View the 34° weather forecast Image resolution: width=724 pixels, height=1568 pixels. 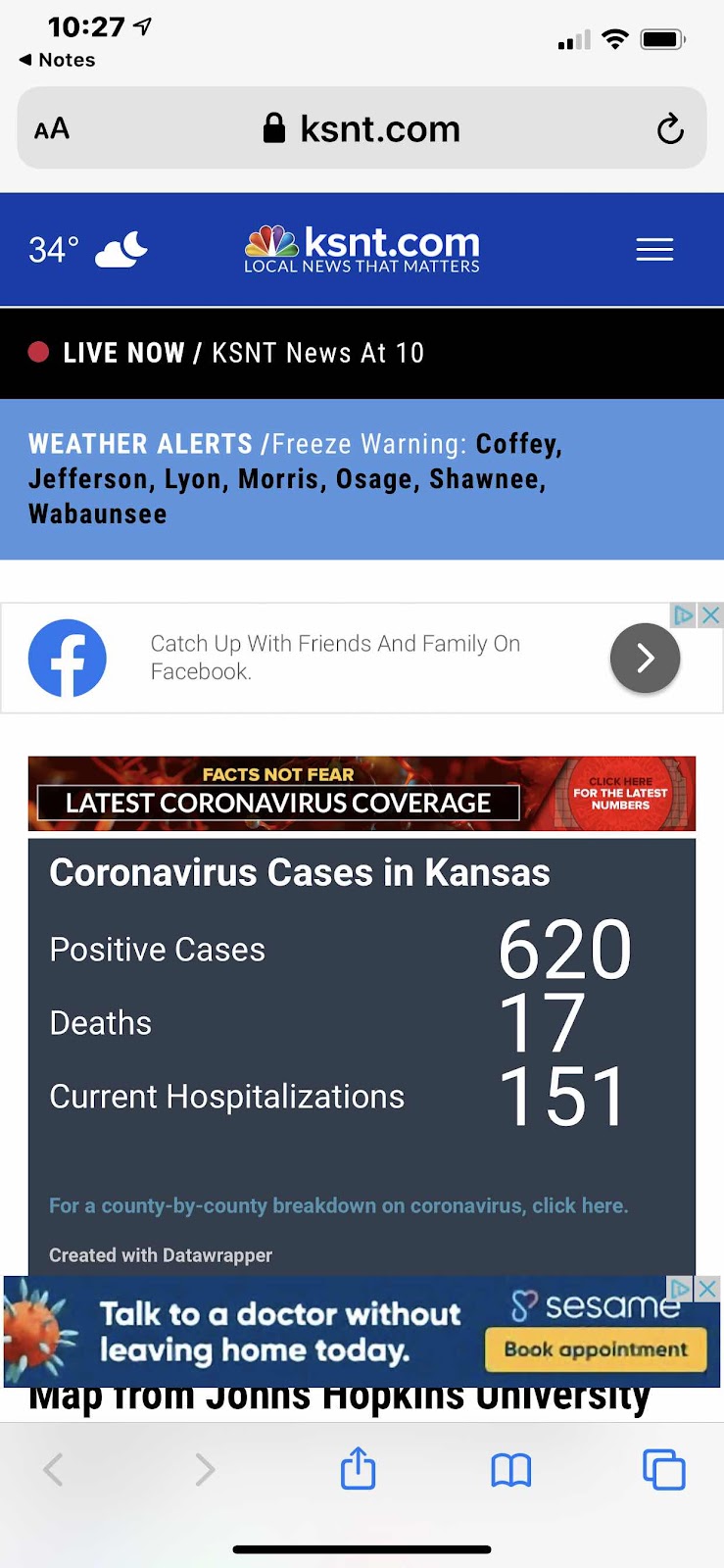pos(88,250)
